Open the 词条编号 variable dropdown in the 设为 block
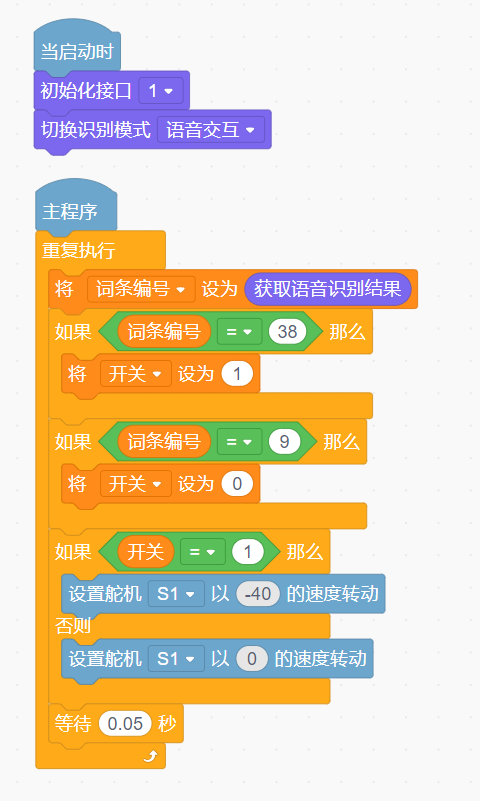Screen dimensions: 480x801 [x=141, y=289]
